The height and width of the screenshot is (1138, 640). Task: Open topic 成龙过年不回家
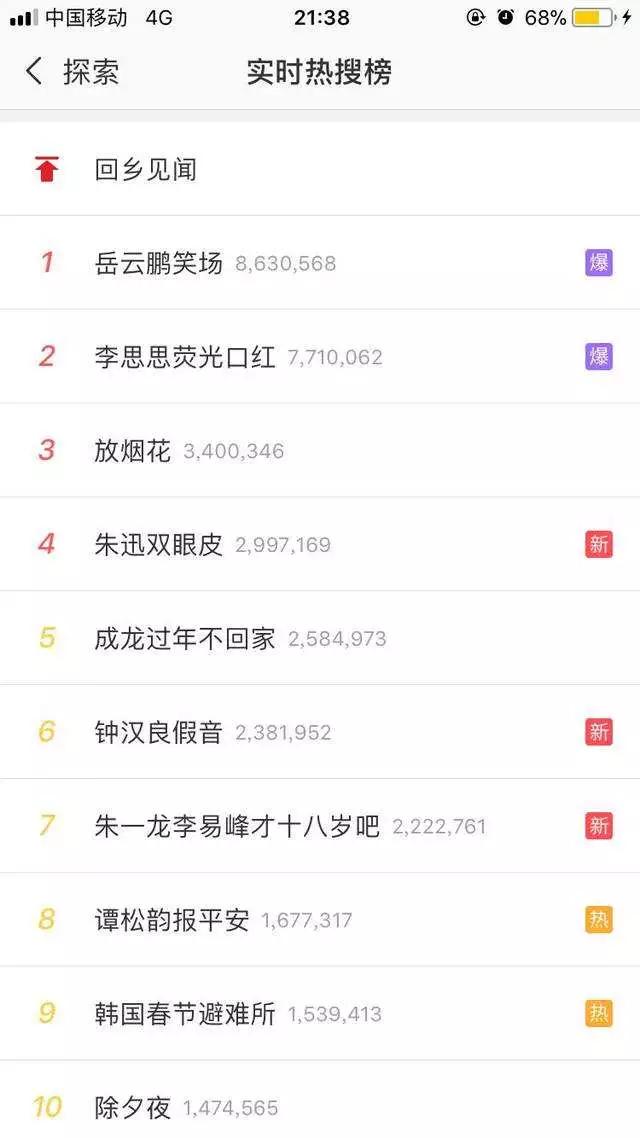[185, 639]
